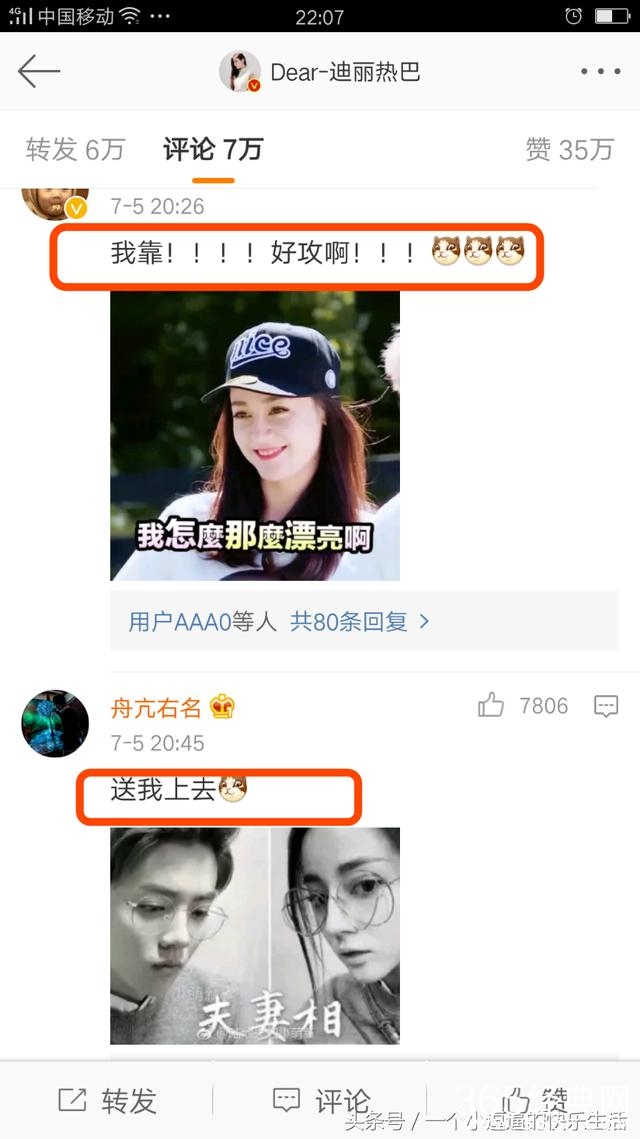View the 我怎麼那麼漂亮啊 comment image
Viewport: 640px width, 1139px height.
click(255, 435)
